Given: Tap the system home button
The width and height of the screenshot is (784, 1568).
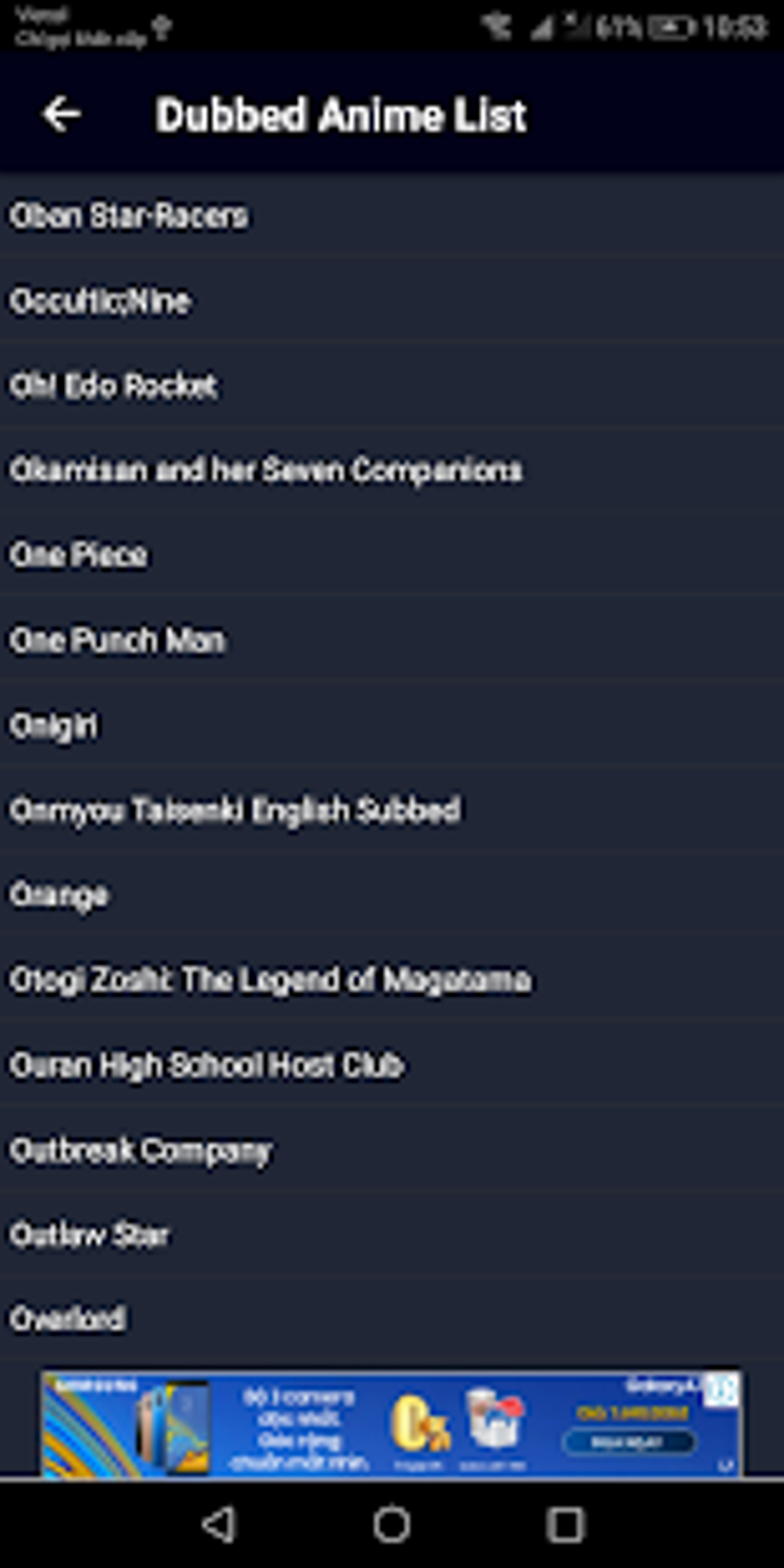Looking at the screenshot, I should [x=392, y=1525].
